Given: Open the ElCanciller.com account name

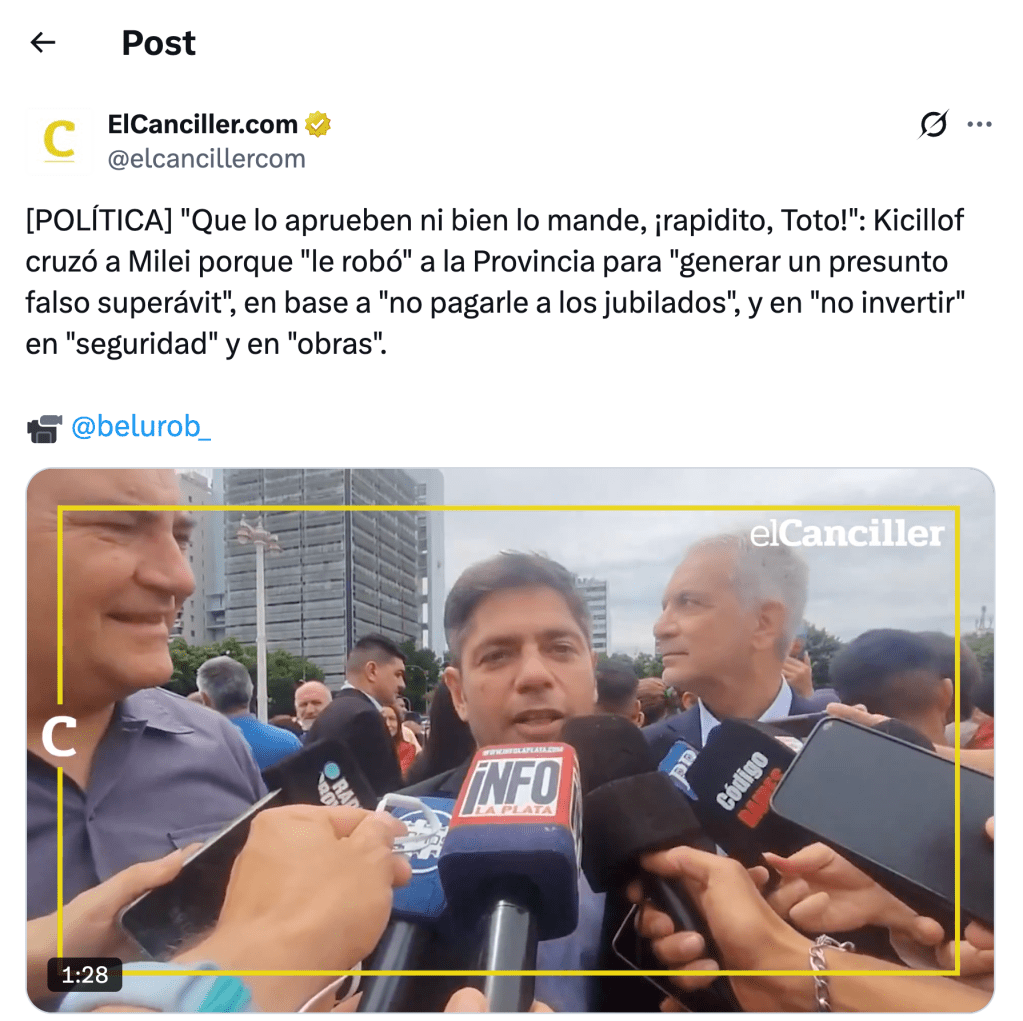Looking at the screenshot, I should pyautogui.click(x=203, y=125).
